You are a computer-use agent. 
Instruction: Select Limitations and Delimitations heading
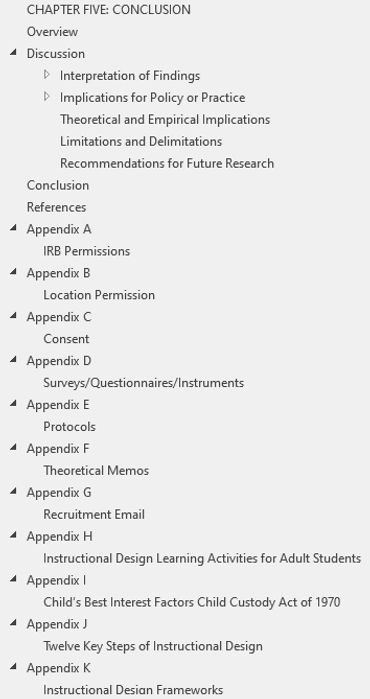pyautogui.click(x=141, y=141)
